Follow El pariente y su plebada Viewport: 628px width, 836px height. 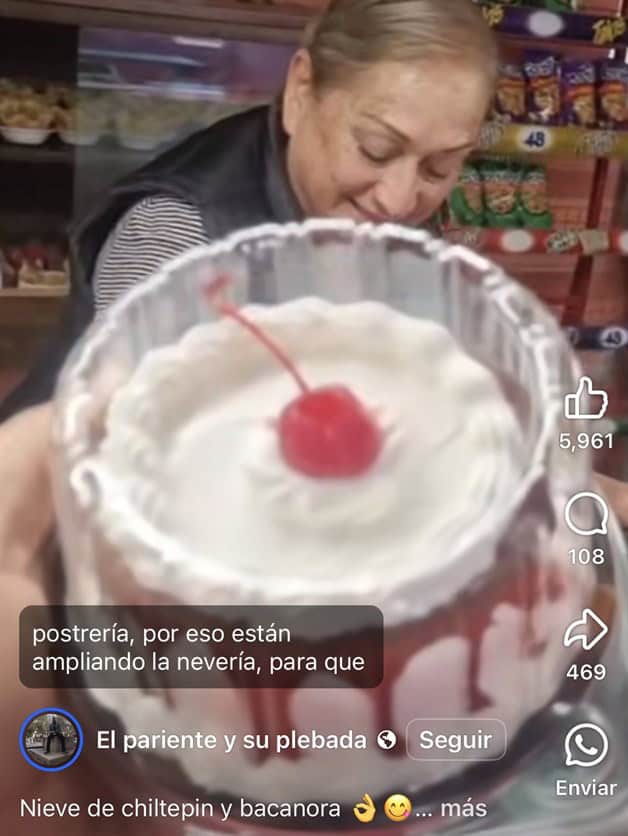(x=455, y=740)
